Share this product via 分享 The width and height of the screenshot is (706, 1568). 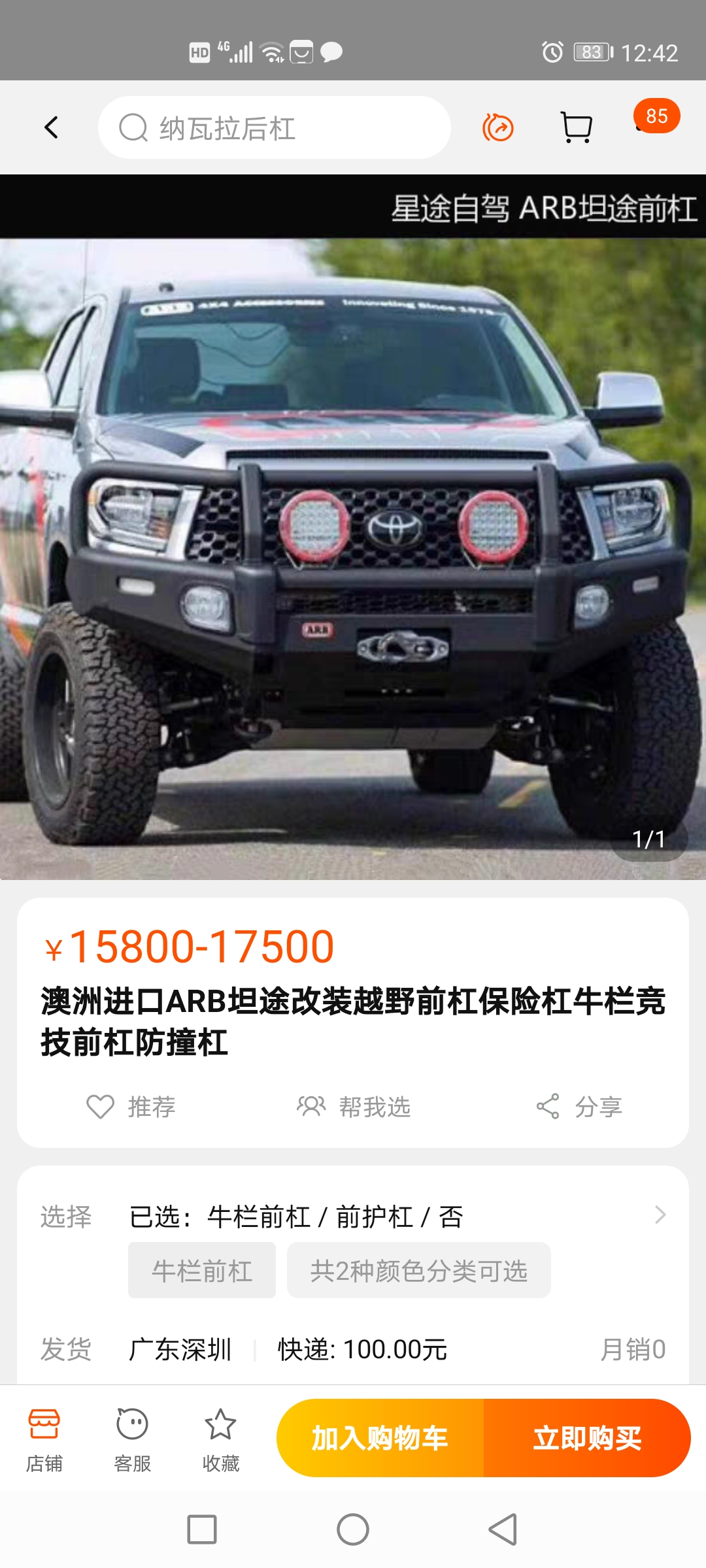pos(579,1107)
